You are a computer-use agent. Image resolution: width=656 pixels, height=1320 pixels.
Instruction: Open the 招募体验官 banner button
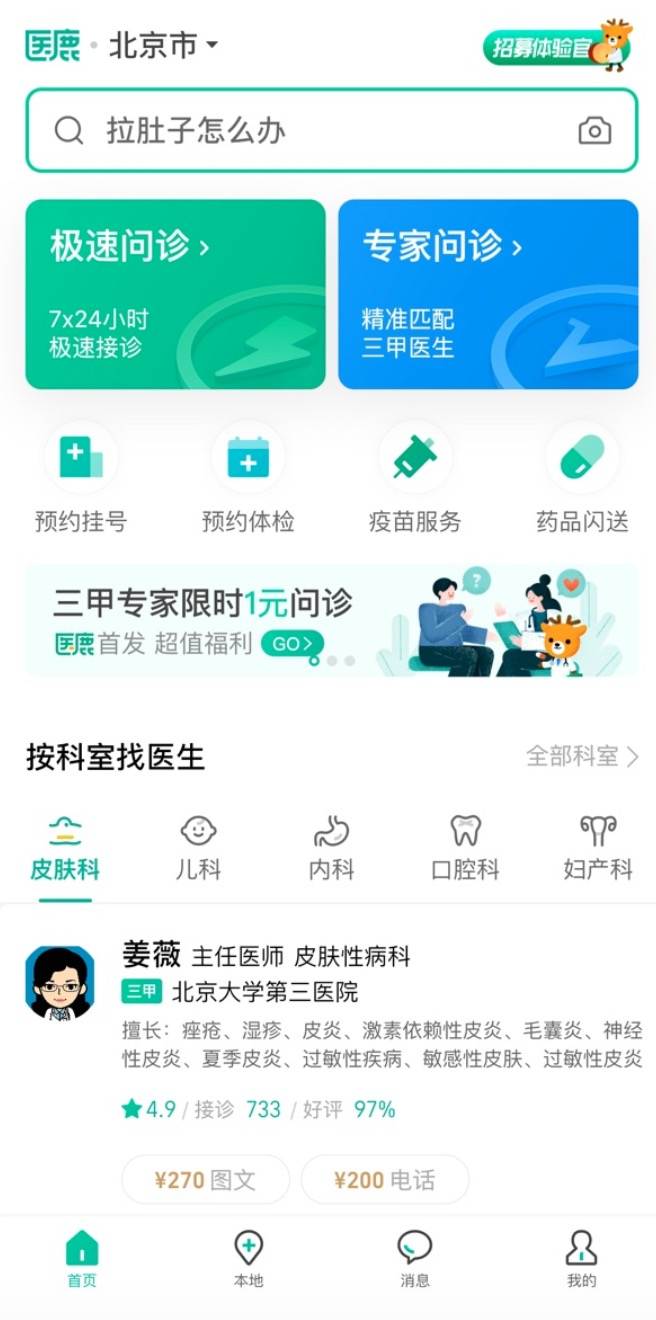coord(557,46)
